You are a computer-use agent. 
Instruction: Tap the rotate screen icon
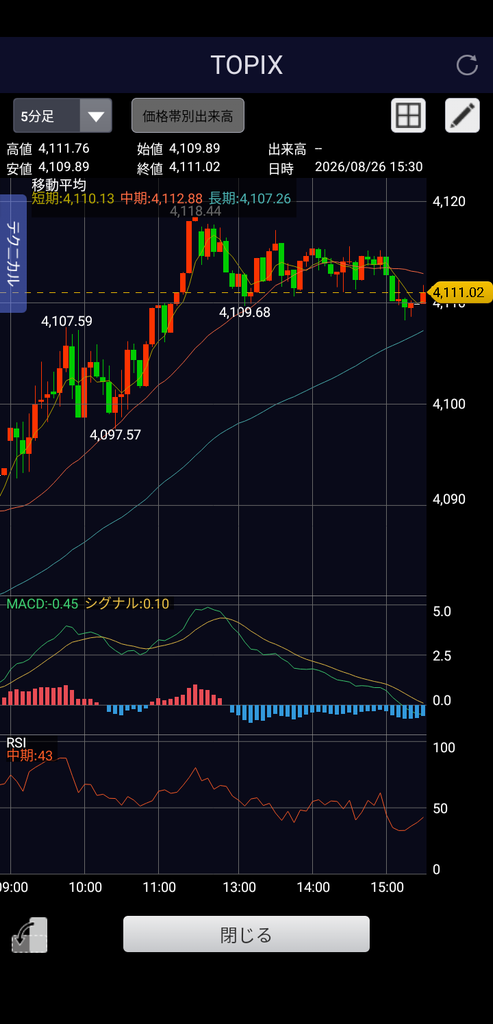point(29,935)
